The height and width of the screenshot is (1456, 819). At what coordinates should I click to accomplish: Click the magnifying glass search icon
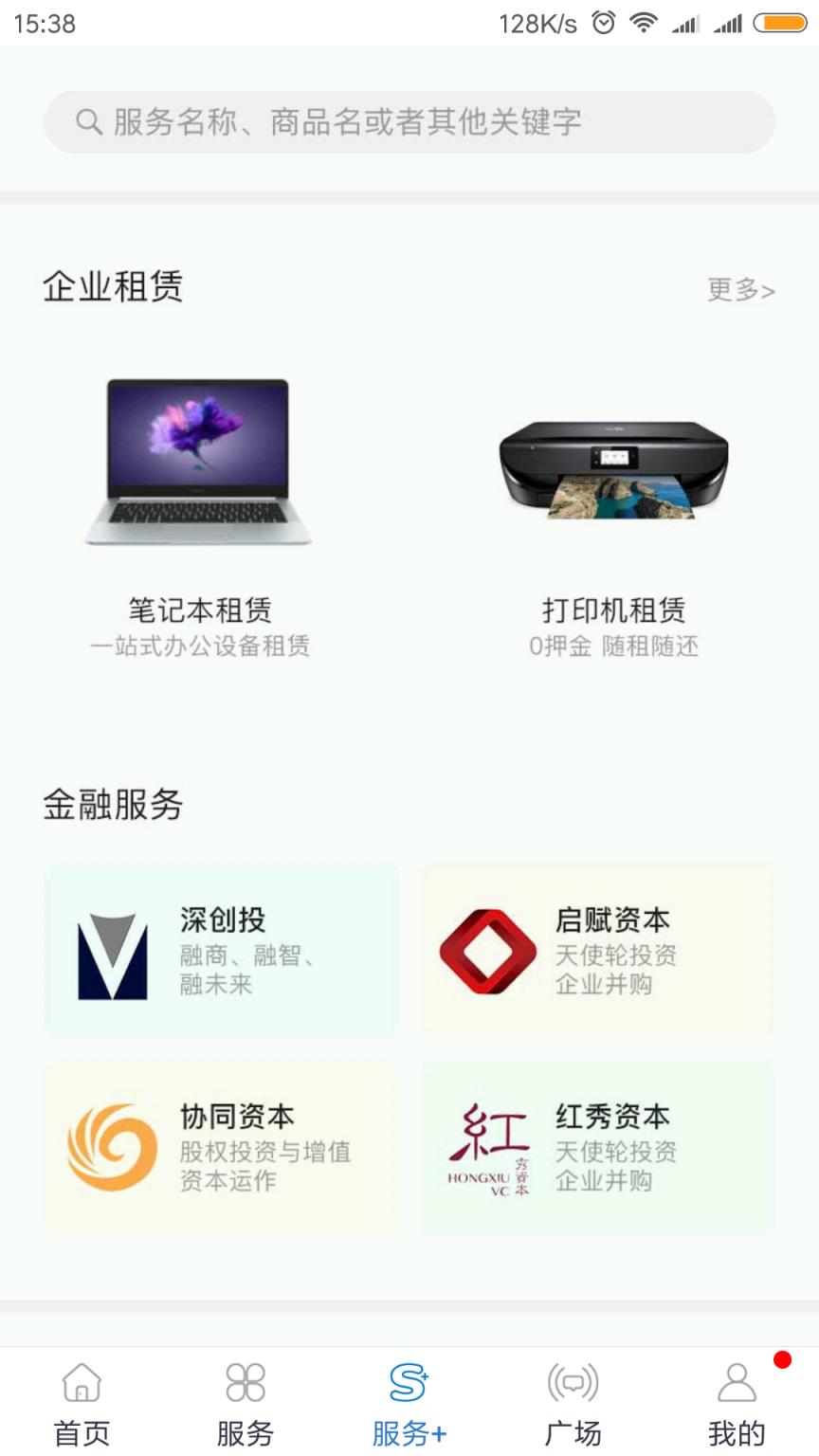88,121
